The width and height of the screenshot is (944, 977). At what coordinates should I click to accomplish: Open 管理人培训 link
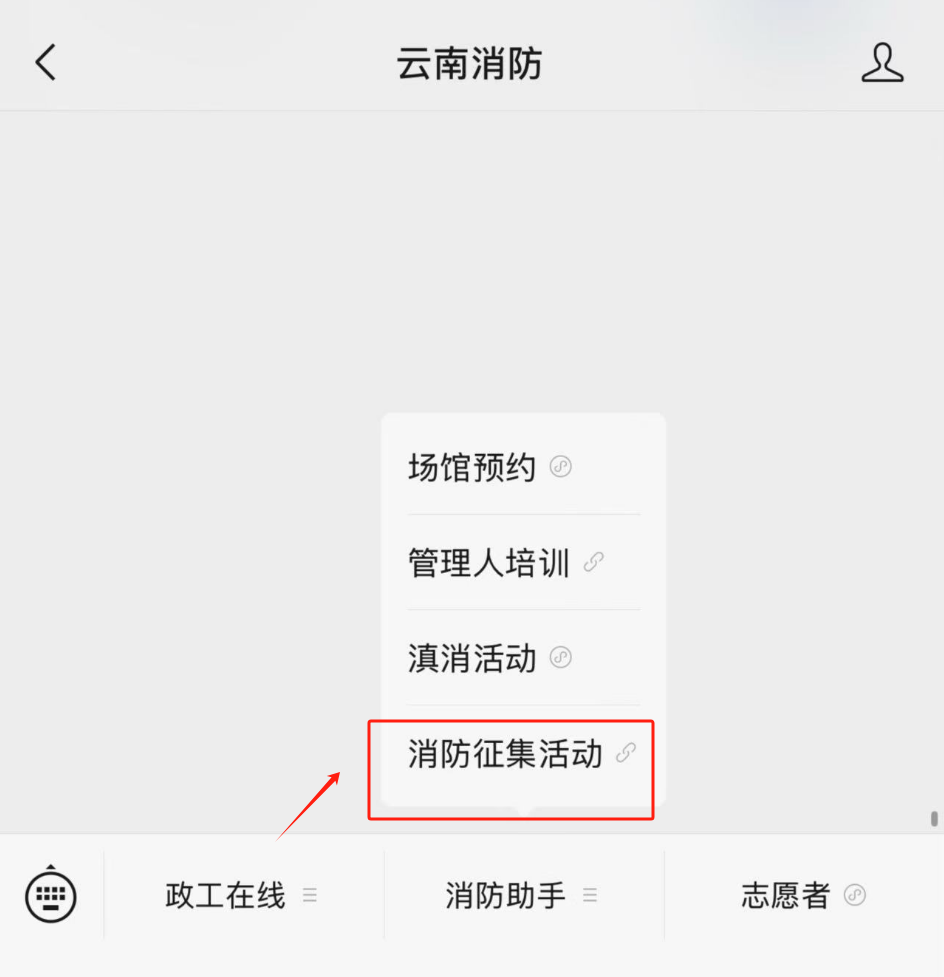505,562
